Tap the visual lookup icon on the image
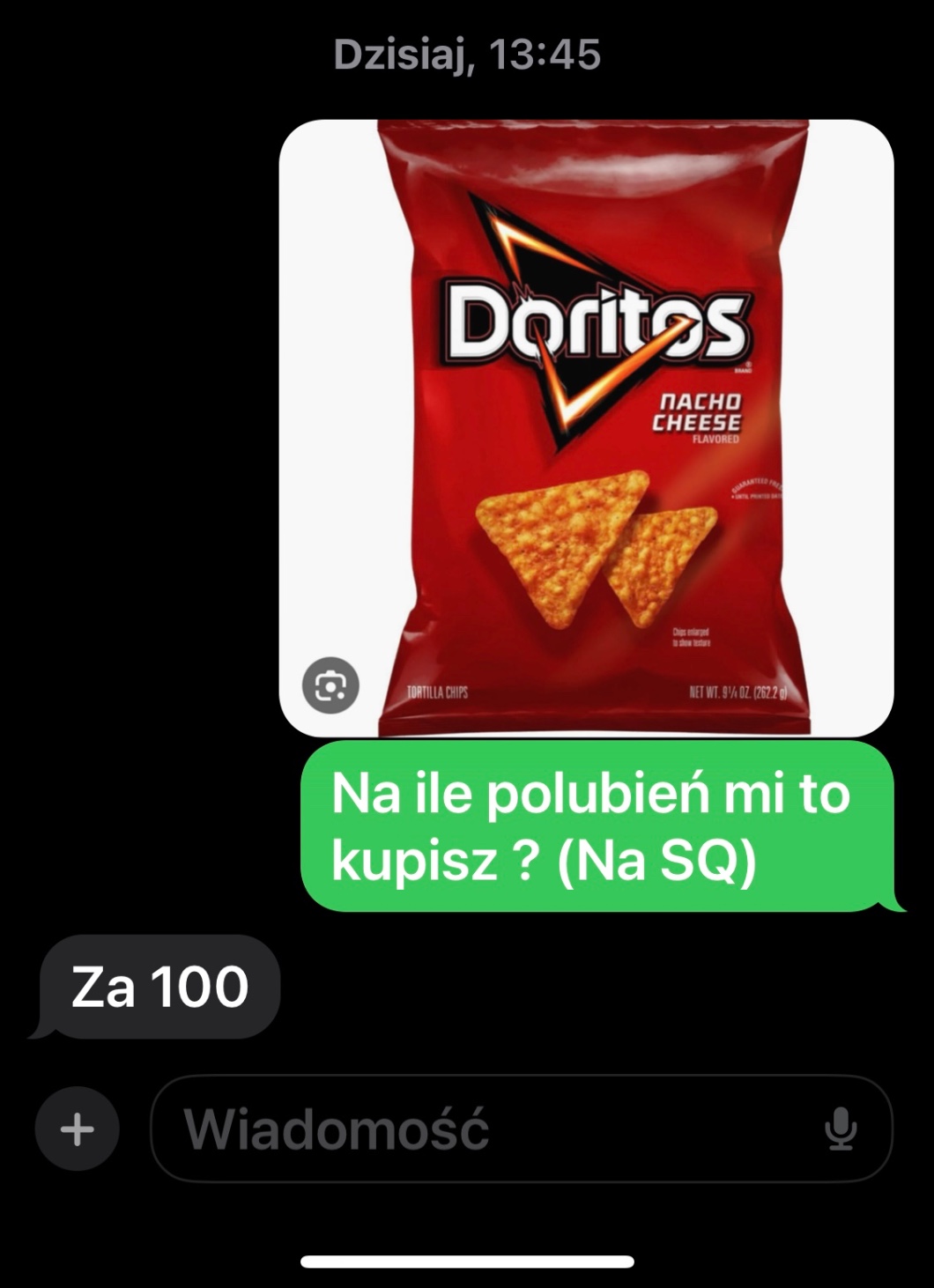Image resolution: width=934 pixels, height=1288 pixels. click(330, 685)
